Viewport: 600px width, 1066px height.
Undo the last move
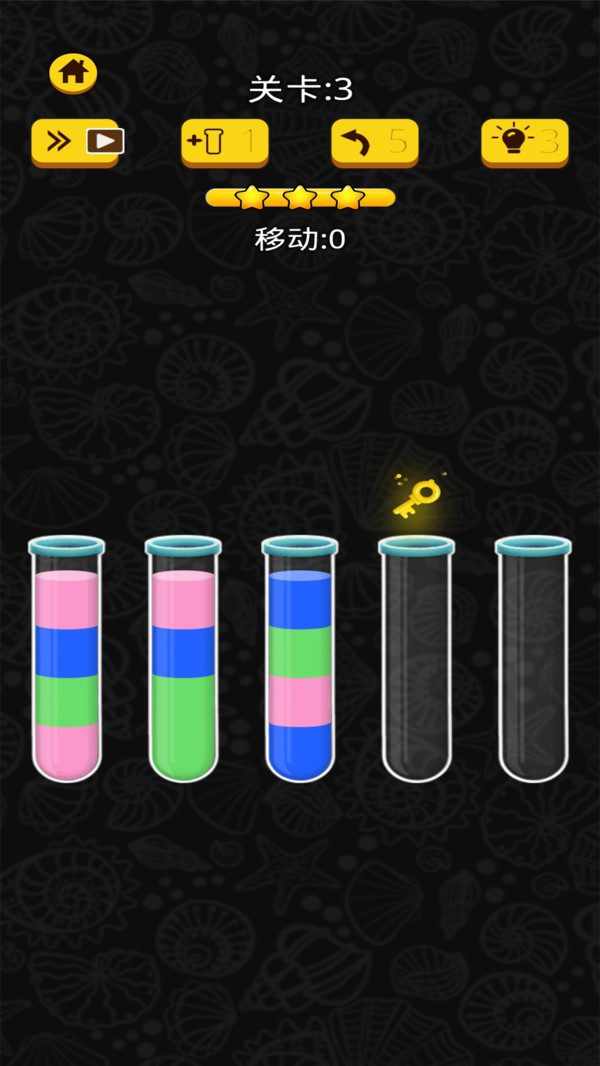[374, 142]
